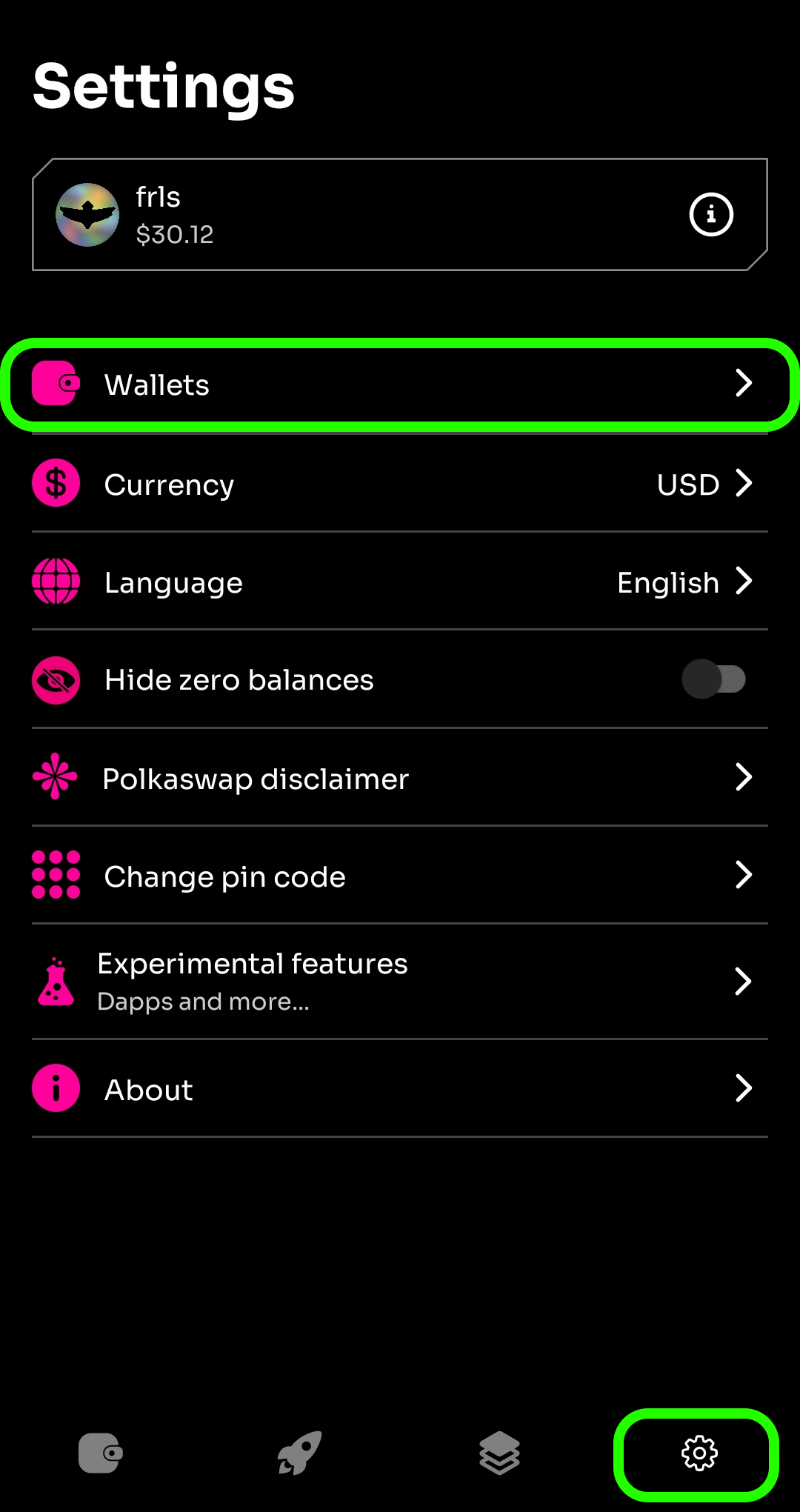Select the settings gear tab
The height and width of the screenshot is (1512, 800).
tap(699, 1453)
